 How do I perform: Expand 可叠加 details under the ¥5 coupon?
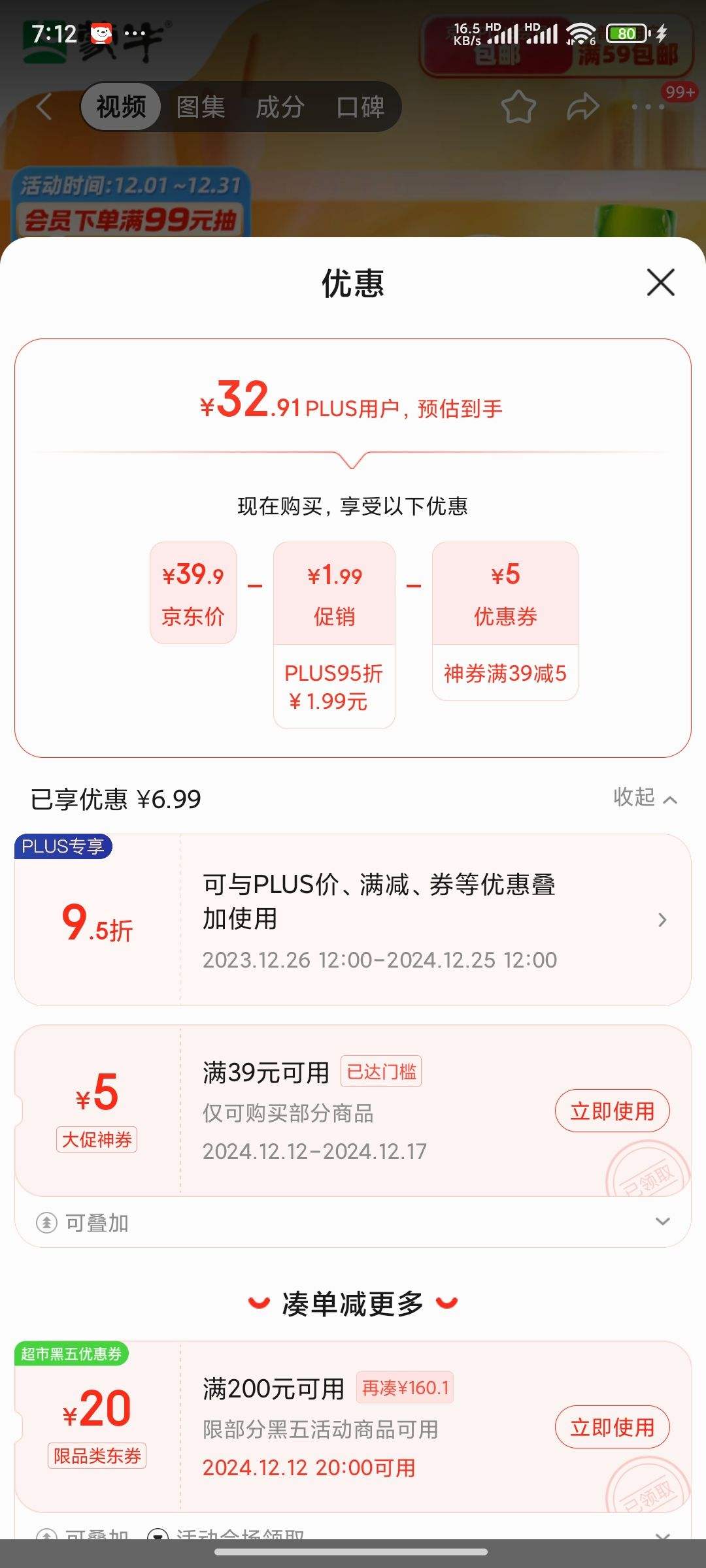(662, 1222)
